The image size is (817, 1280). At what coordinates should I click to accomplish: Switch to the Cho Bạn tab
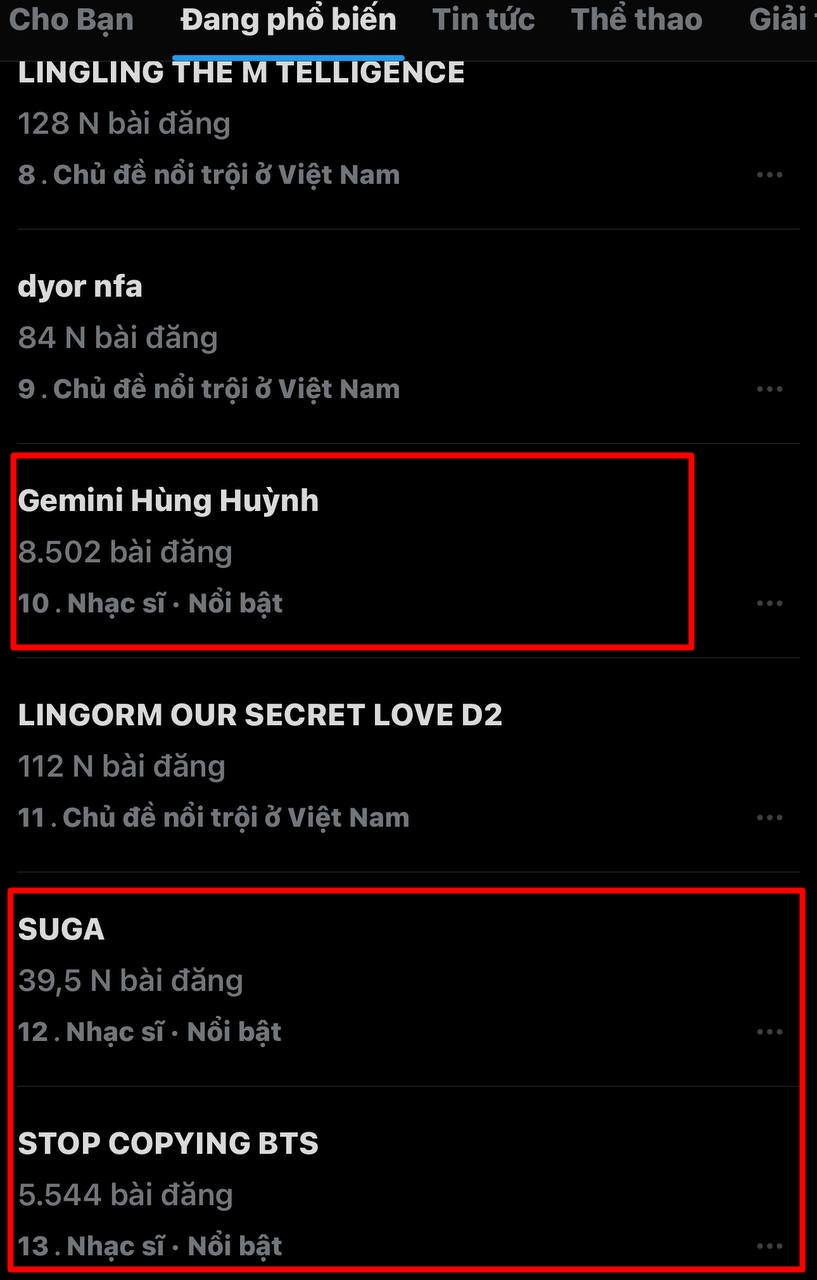[70, 19]
